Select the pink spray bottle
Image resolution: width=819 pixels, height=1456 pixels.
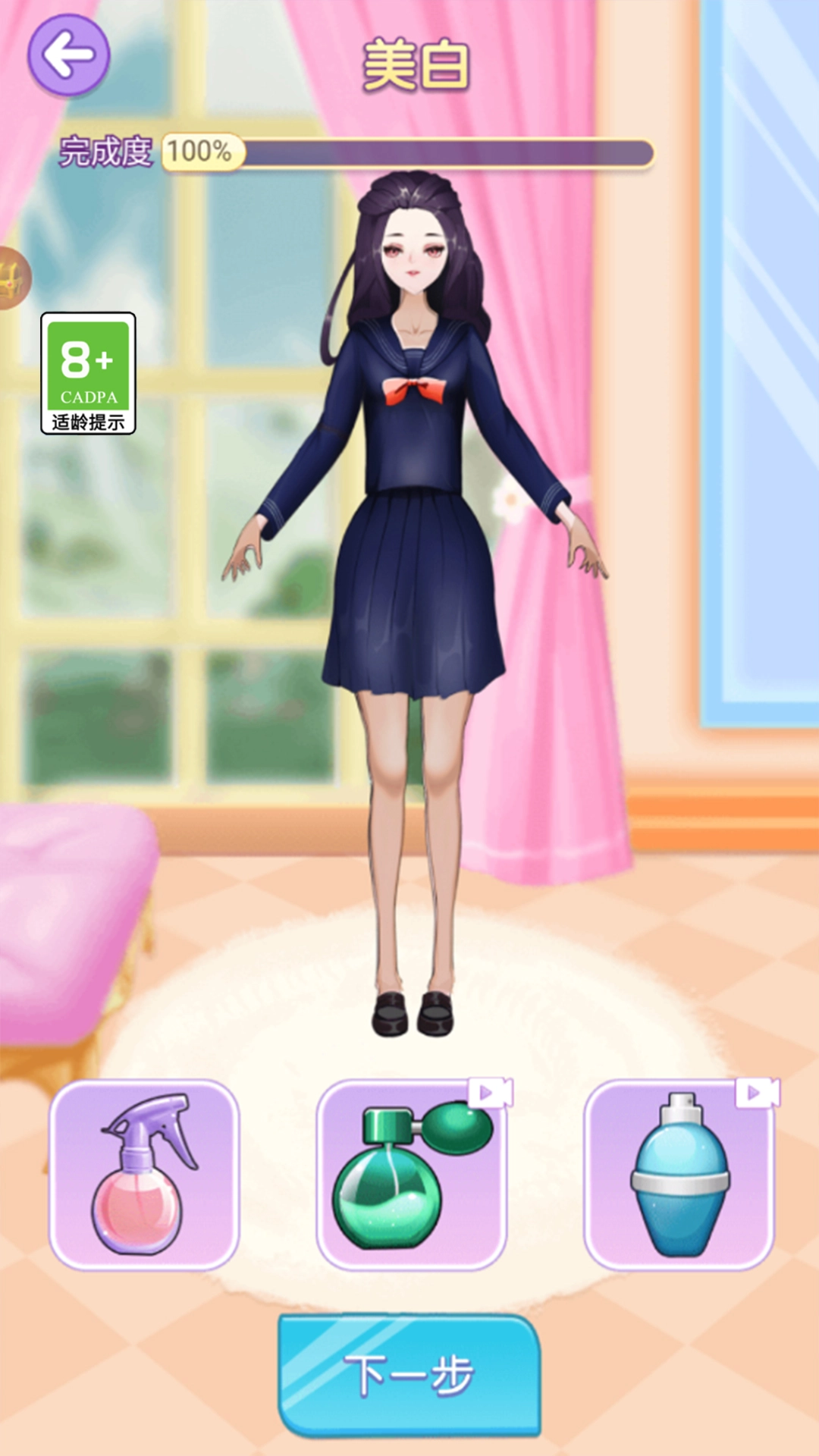coord(144,1175)
